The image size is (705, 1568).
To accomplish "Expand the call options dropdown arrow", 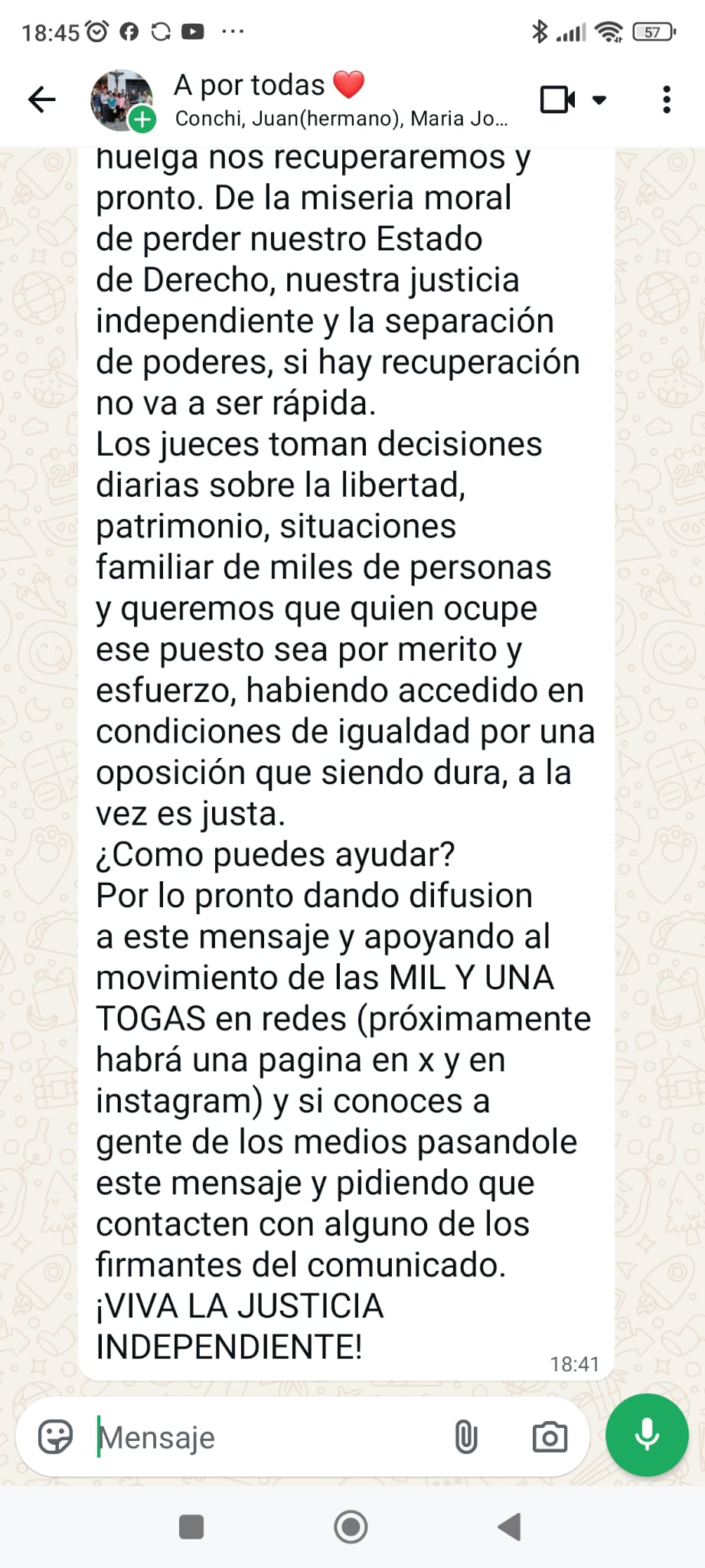I will click(599, 100).
